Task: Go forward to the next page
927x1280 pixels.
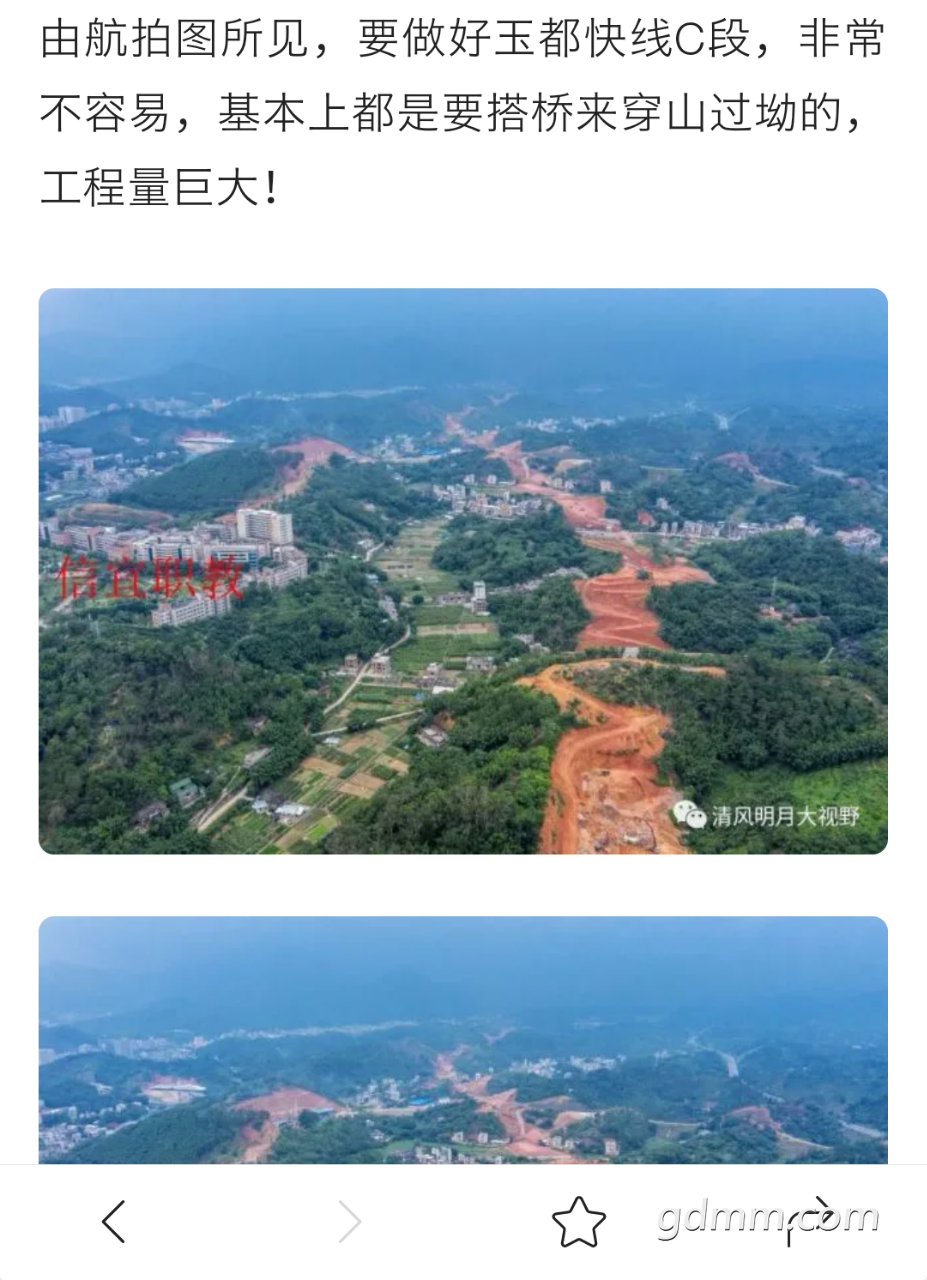Action: pos(348,1221)
